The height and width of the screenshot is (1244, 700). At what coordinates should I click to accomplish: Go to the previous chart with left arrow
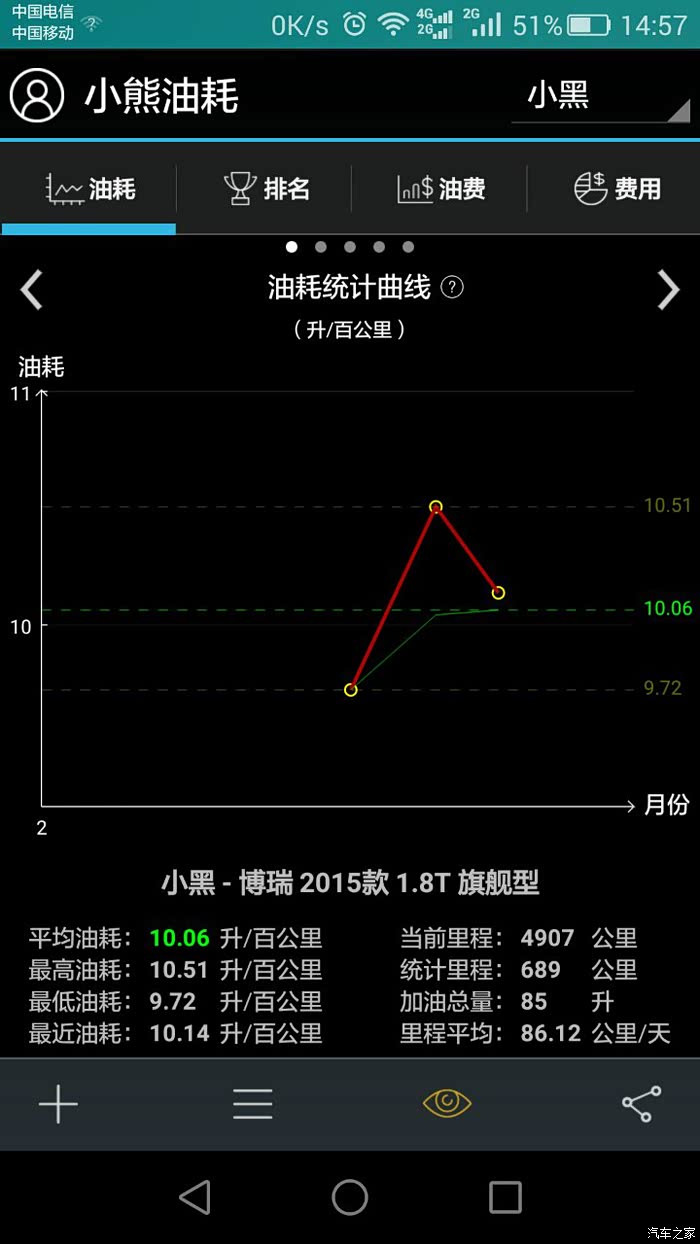[32, 289]
